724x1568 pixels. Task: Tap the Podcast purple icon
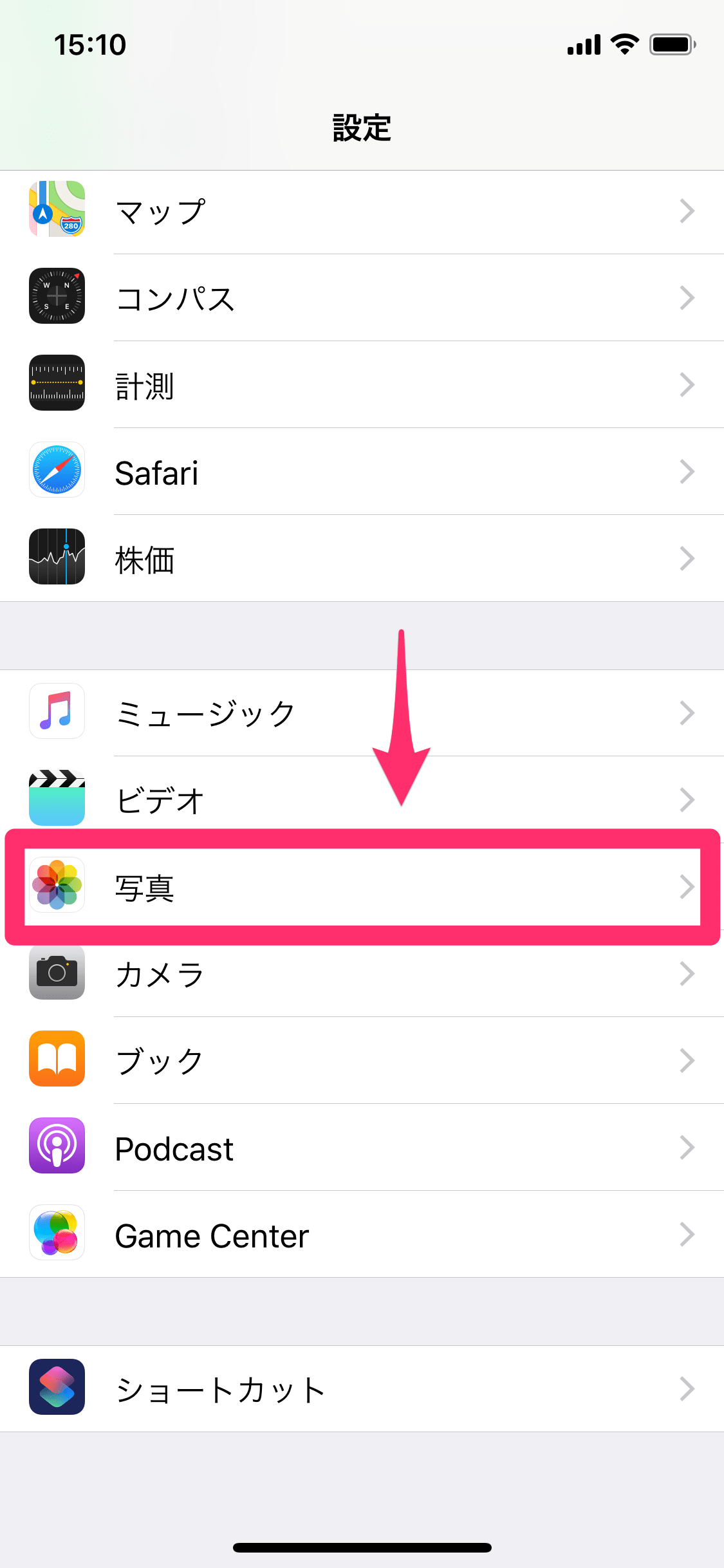point(57,1148)
